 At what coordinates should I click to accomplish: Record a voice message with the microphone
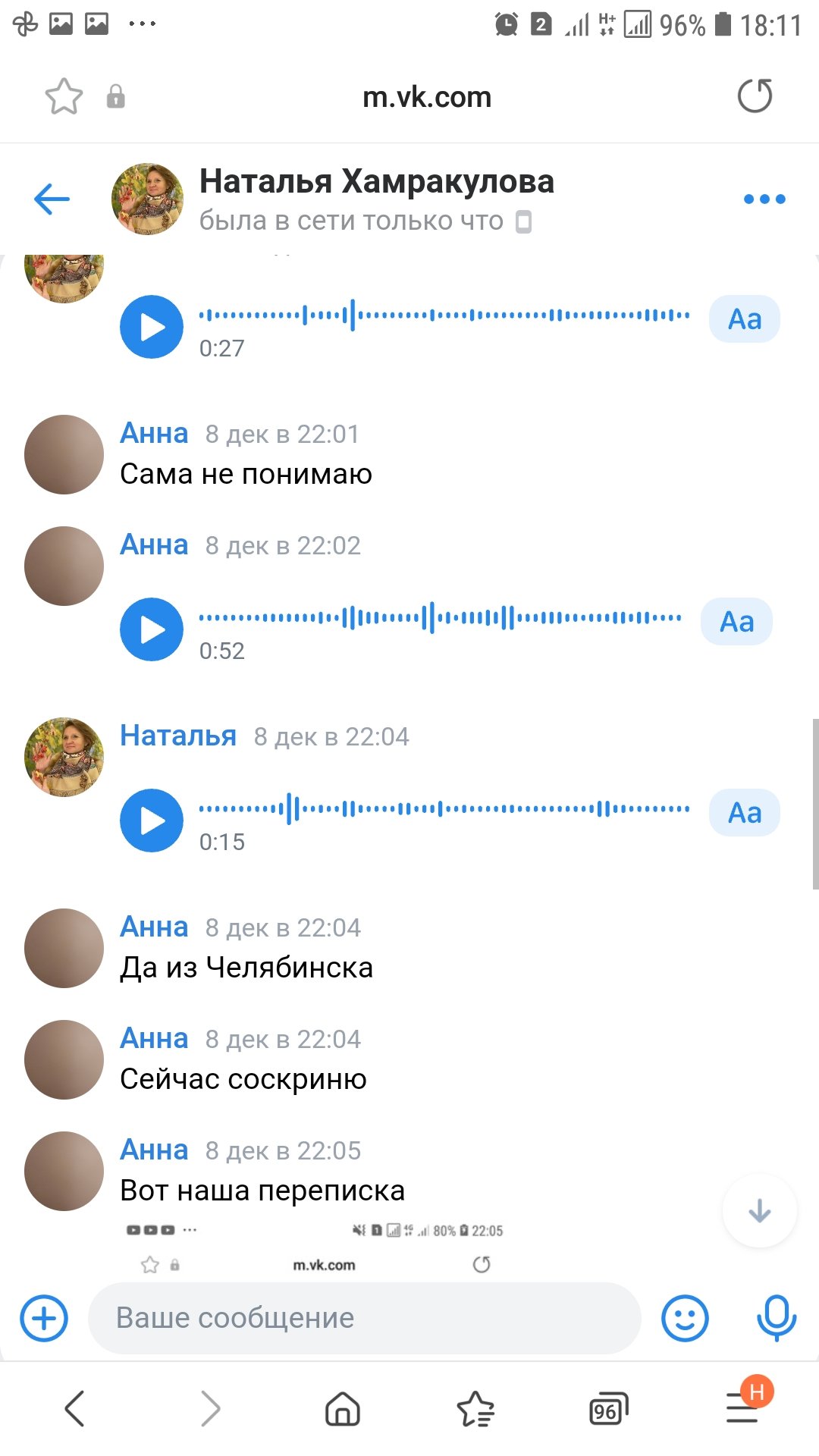(x=777, y=1318)
